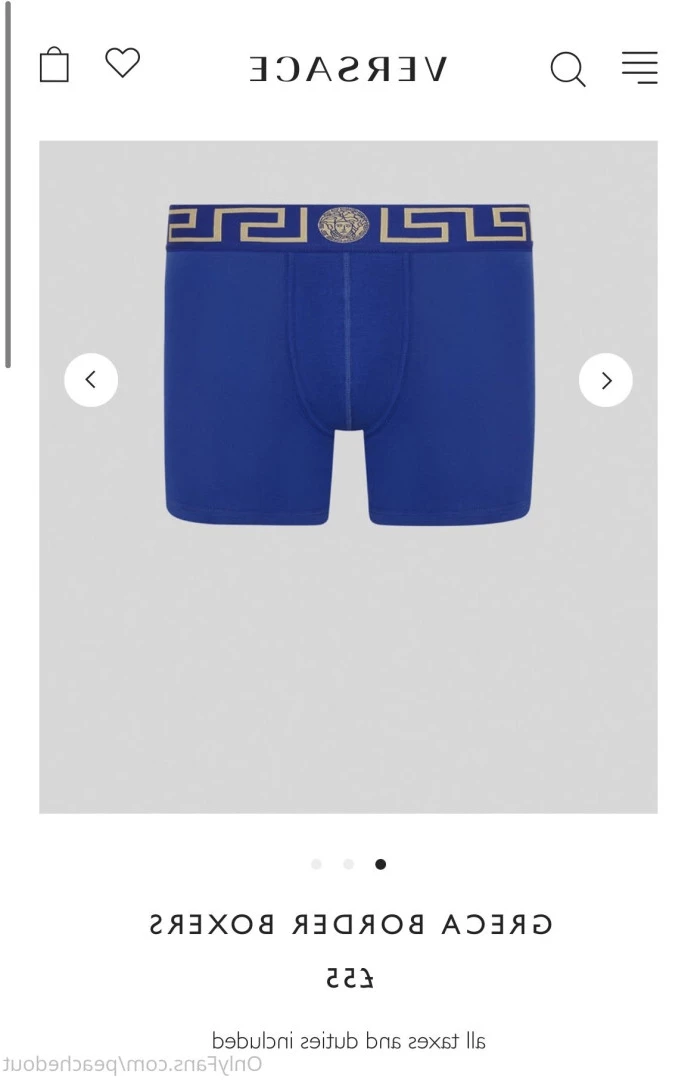Open the shopping bag
The height and width of the screenshot is (1080, 697).
click(x=54, y=65)
